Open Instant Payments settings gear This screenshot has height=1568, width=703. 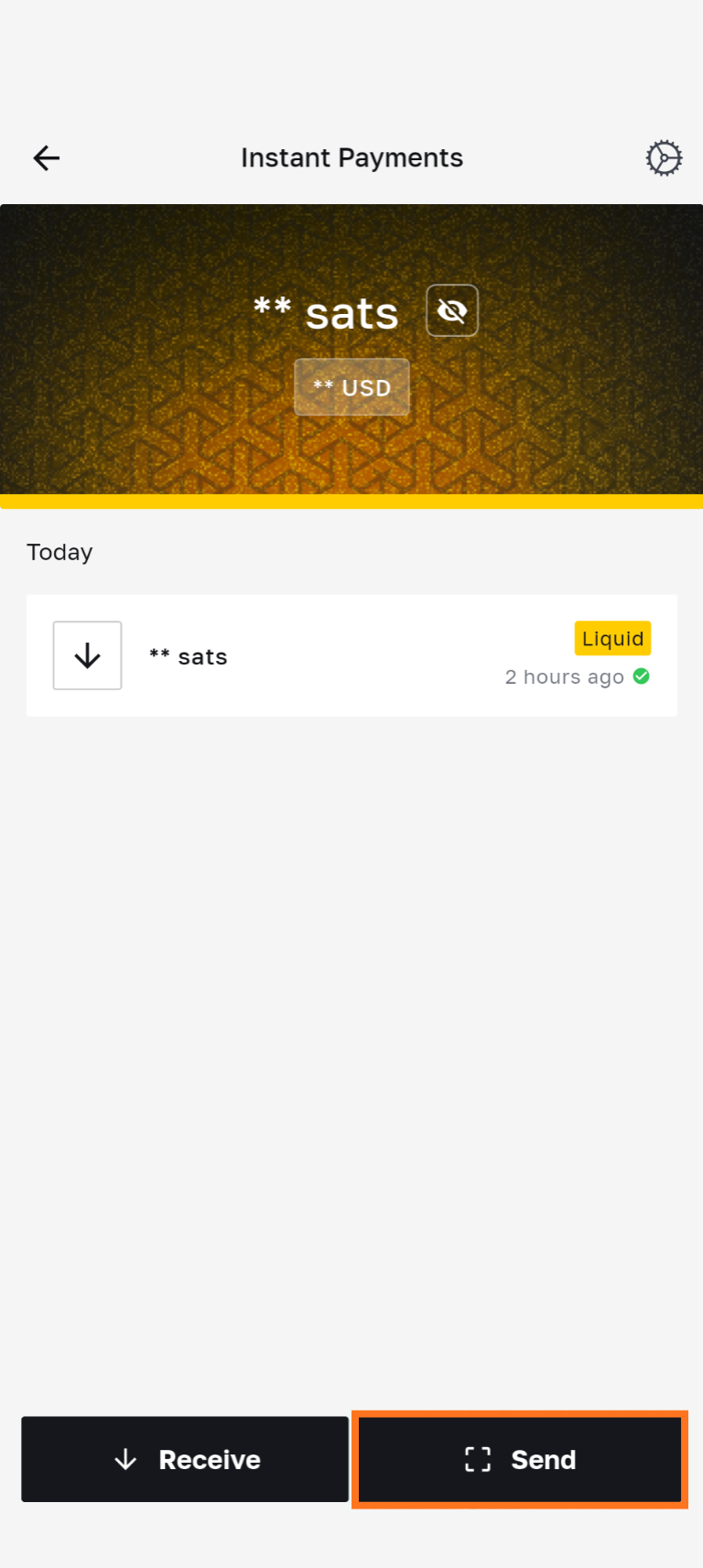pos(664,158)
